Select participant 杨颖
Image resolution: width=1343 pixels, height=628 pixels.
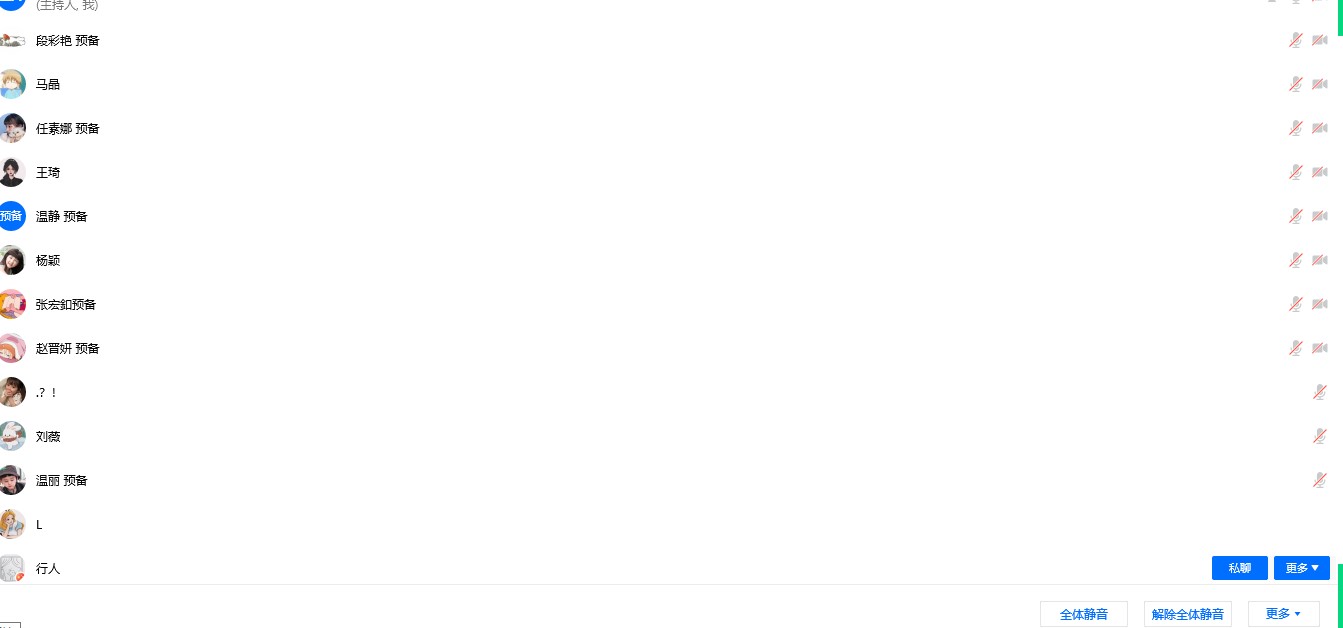pos(48,260)
